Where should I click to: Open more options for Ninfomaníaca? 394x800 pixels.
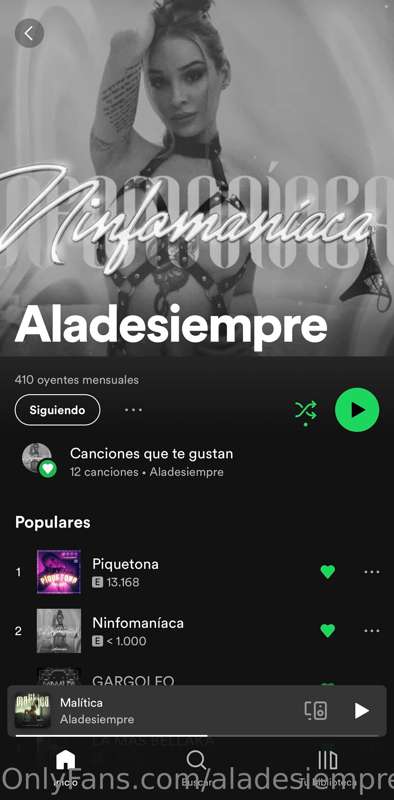pos(372,631)
